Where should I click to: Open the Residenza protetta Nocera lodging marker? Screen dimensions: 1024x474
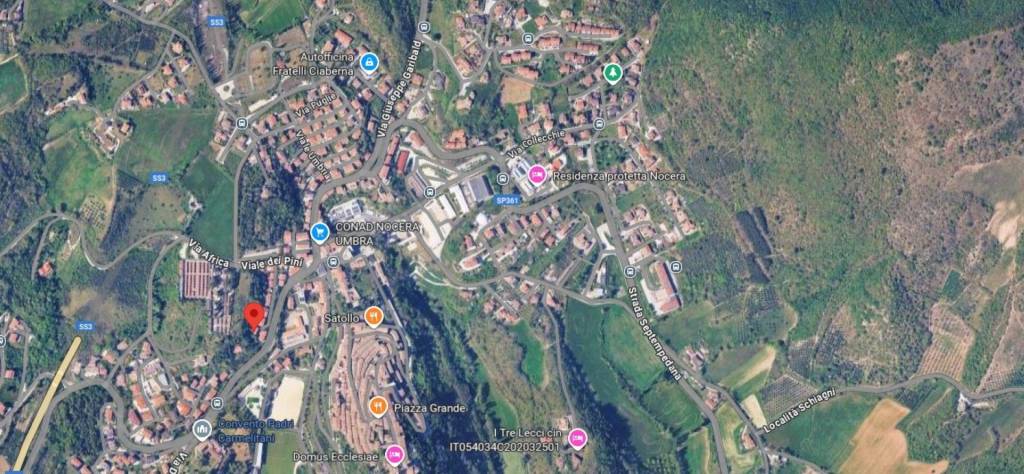[x=537, y=175]
